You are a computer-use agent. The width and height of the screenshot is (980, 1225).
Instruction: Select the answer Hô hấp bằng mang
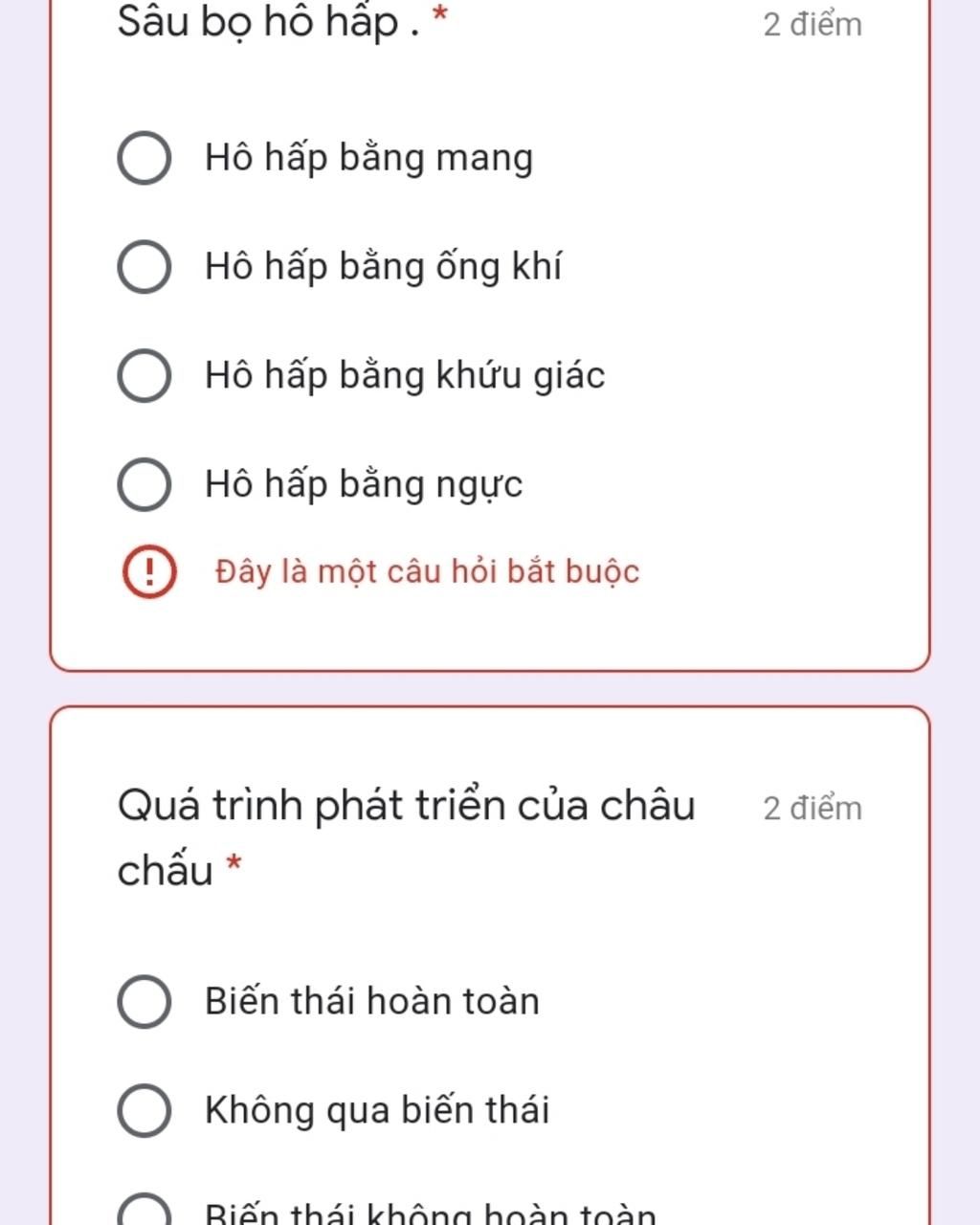point(145,158)
